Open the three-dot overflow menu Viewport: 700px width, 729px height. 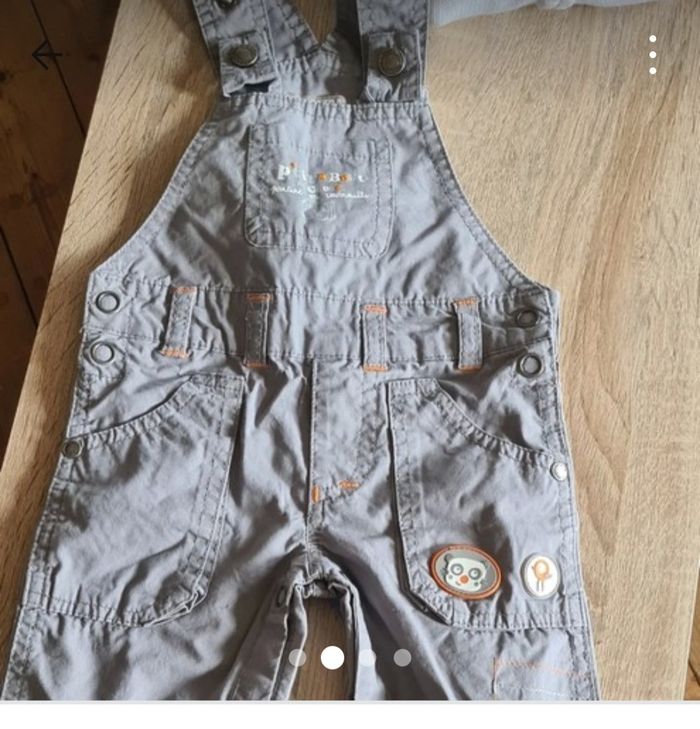pos(653,55)
